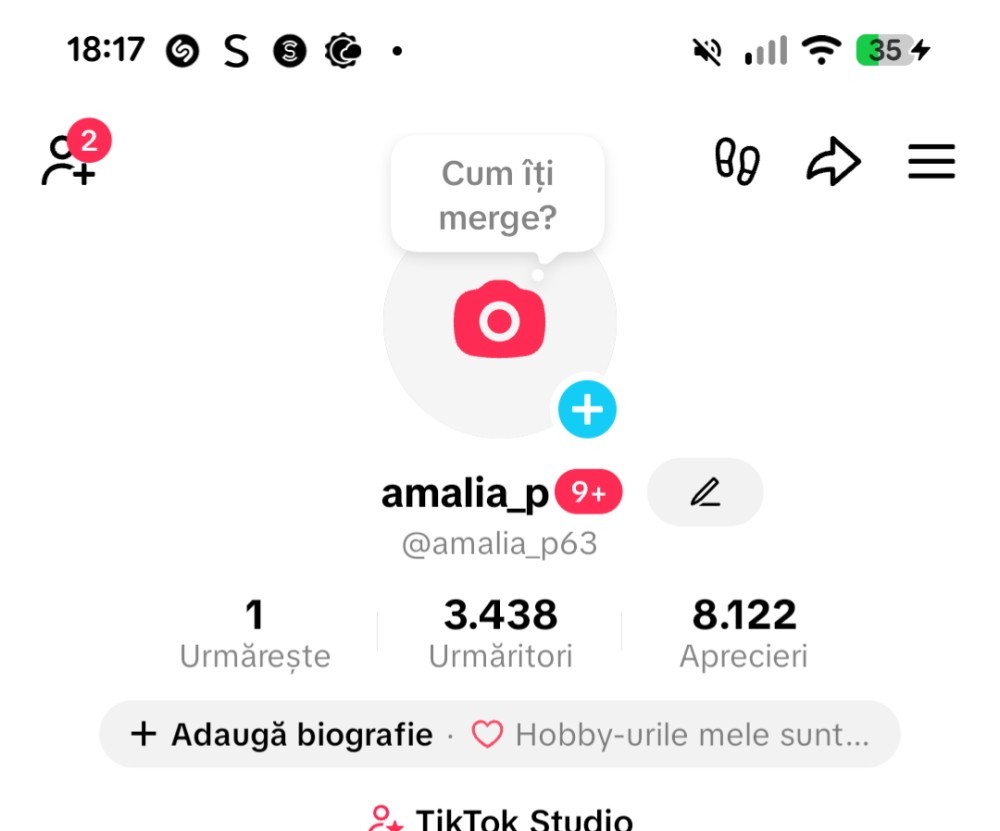The image size is (1000, 831).
Task: Open the hamburger menu
Action: [x=931, y=162]
